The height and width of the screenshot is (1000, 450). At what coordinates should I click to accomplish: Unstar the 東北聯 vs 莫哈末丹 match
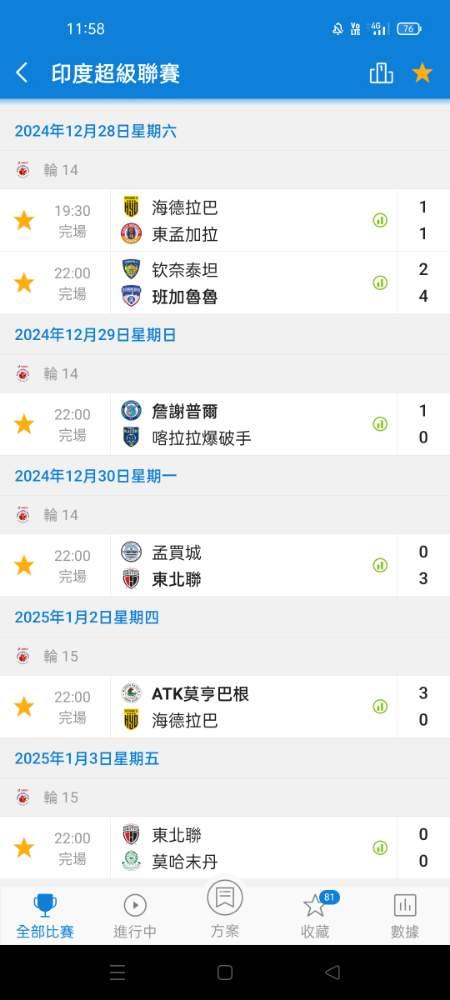tap(24, 848)
